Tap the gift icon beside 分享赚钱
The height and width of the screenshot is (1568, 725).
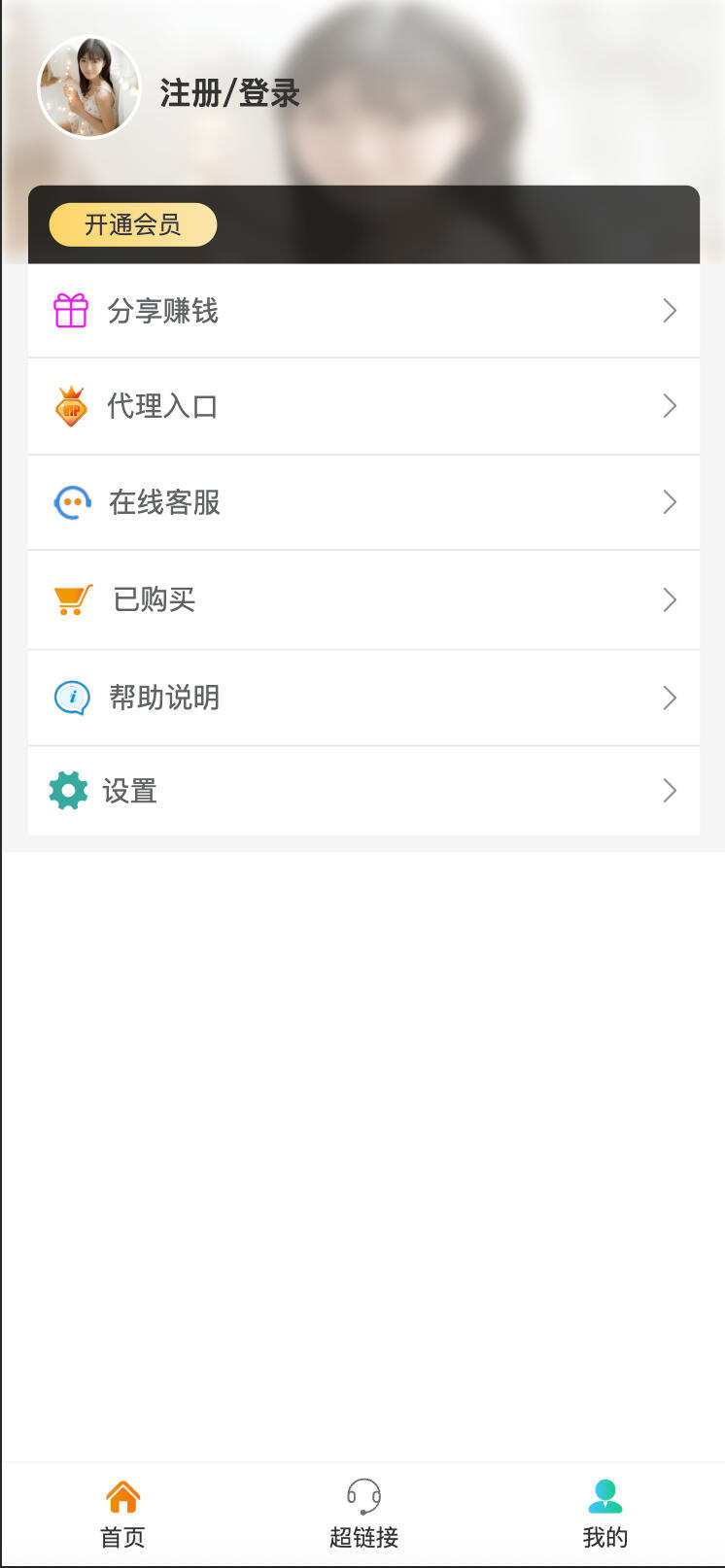click(x=70, y=310)
